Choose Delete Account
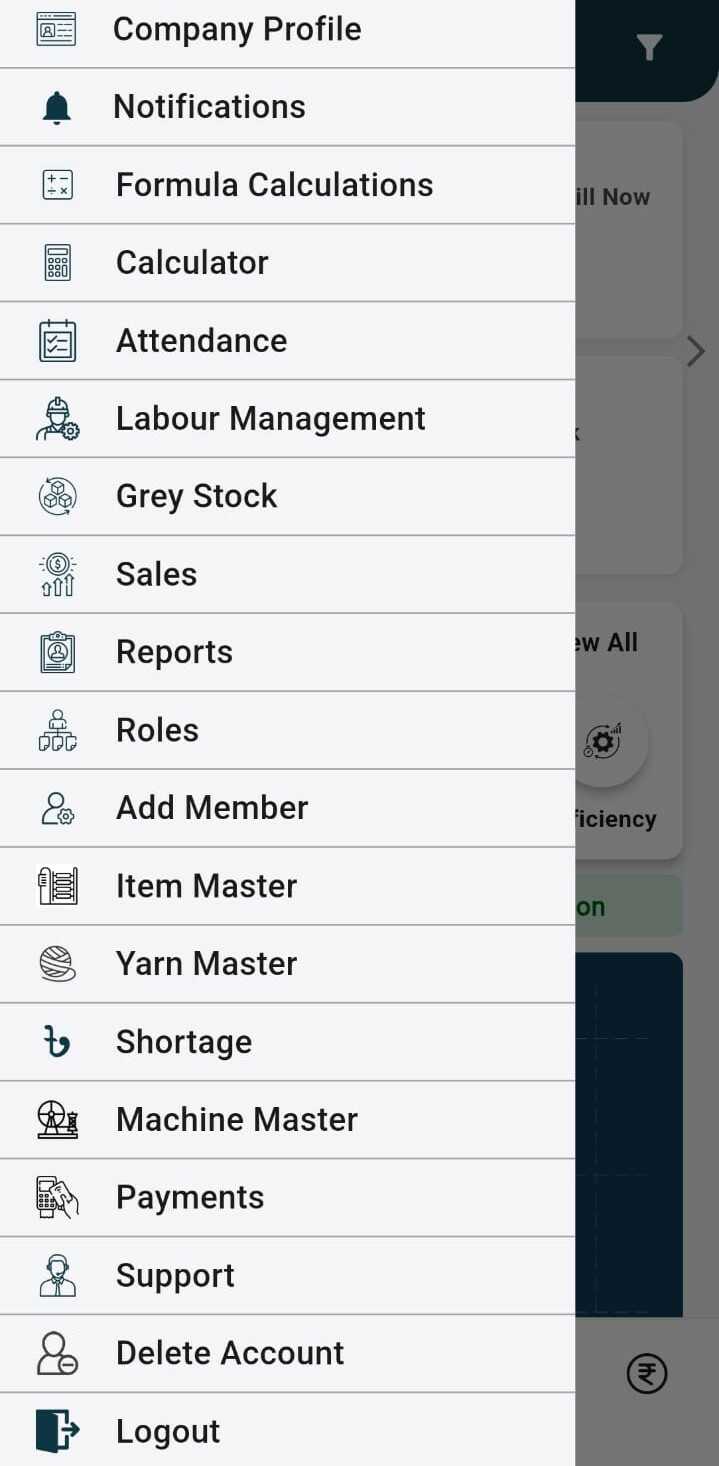The image size is (719, 1466). click(230, 1354)
